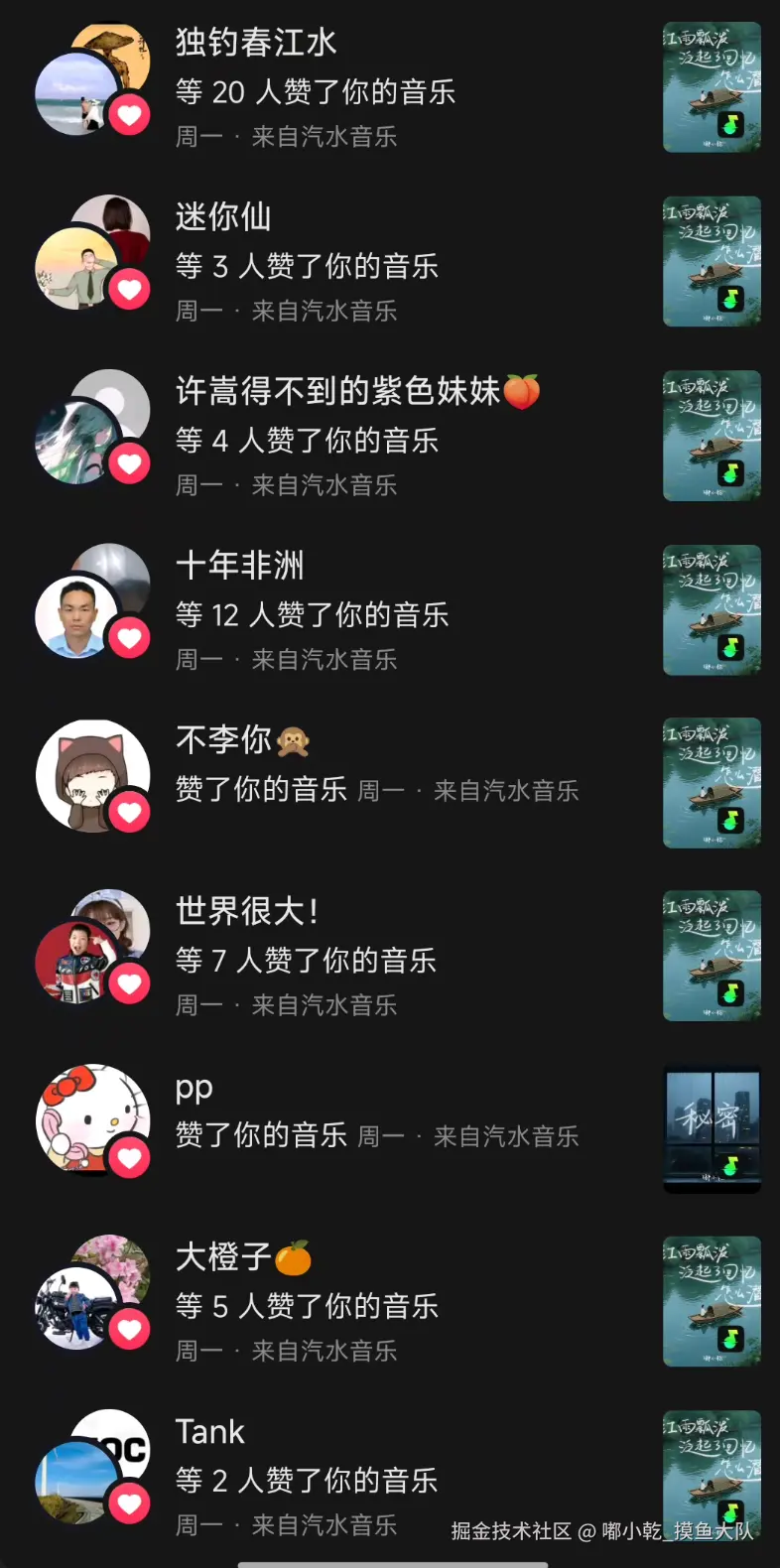
Task: Click the heart badge on pp's avatar
Action: click(x=127, y=1155)
